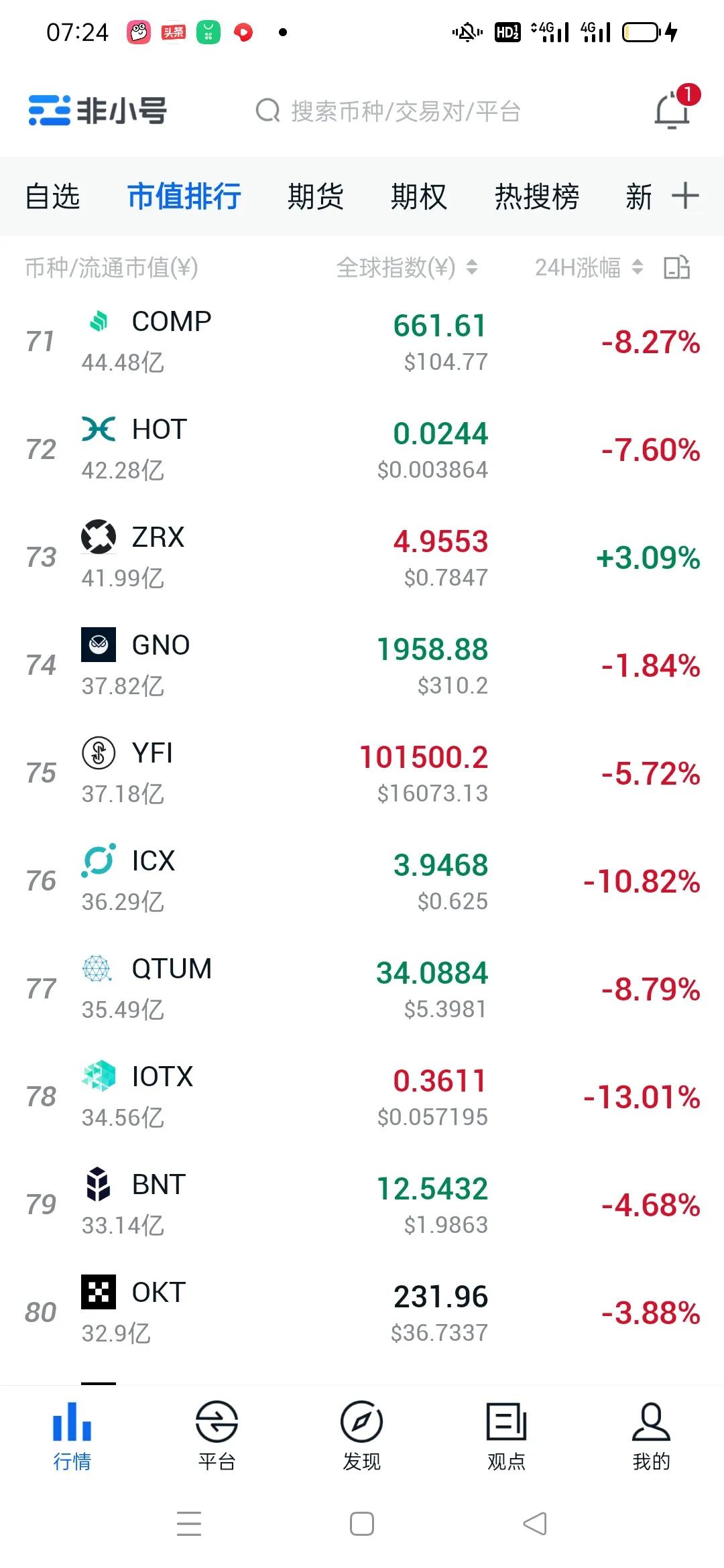Screen dimensions: 724x1568
Task: Go to the 发现 bottom tab
Action: pos(361,1435)
